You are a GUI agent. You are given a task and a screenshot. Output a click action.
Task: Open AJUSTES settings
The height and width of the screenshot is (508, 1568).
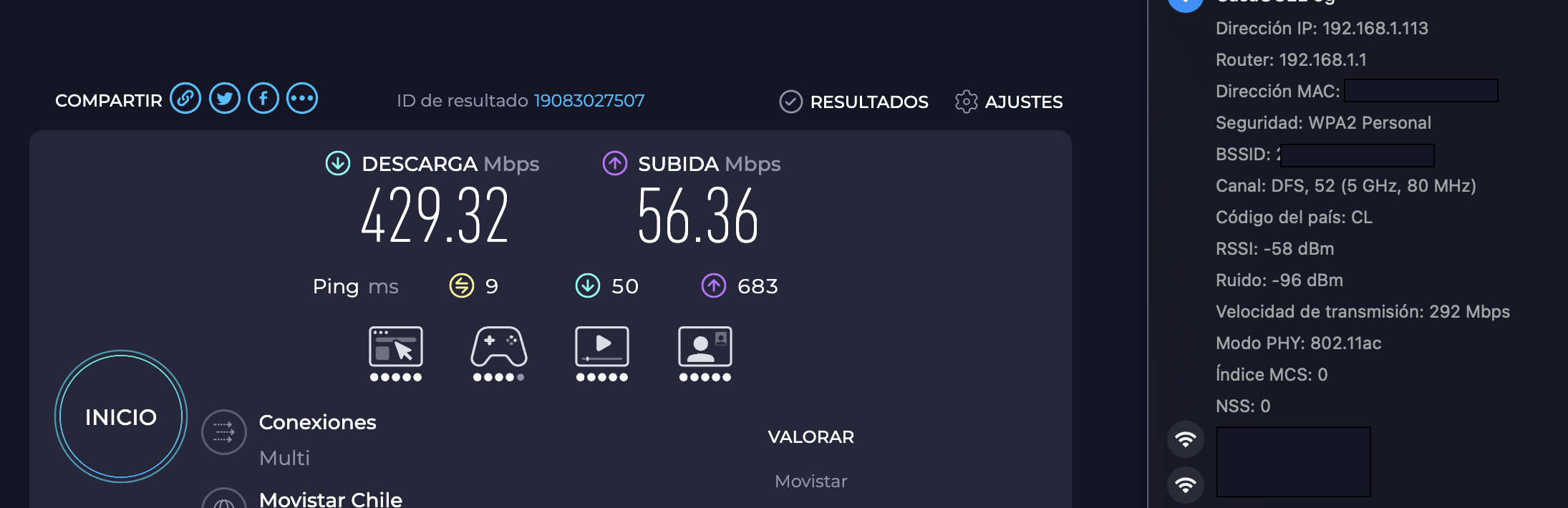(1009, 102)
